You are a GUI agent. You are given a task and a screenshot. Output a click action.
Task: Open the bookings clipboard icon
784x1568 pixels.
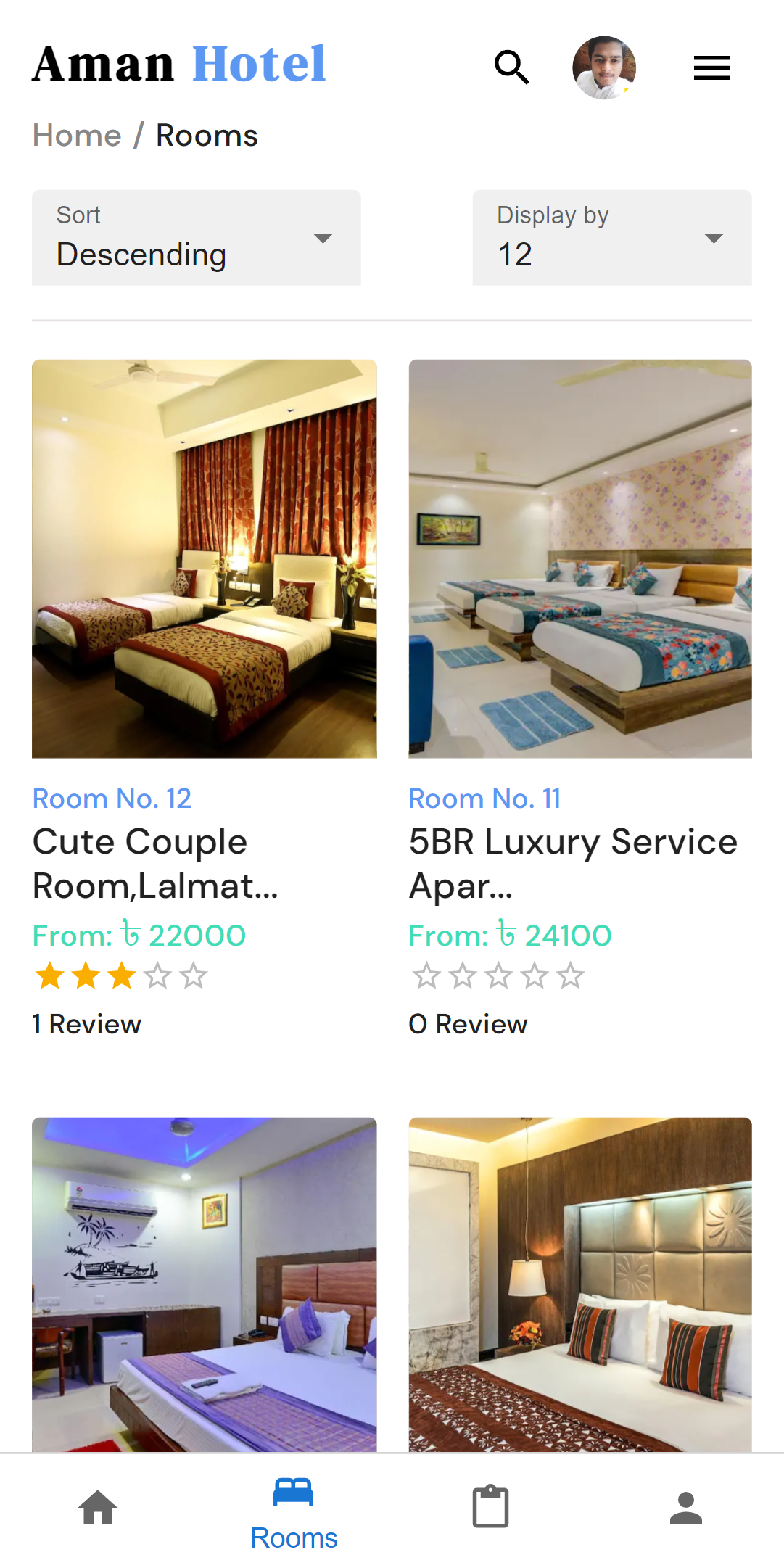click(x=490, y=1506)
